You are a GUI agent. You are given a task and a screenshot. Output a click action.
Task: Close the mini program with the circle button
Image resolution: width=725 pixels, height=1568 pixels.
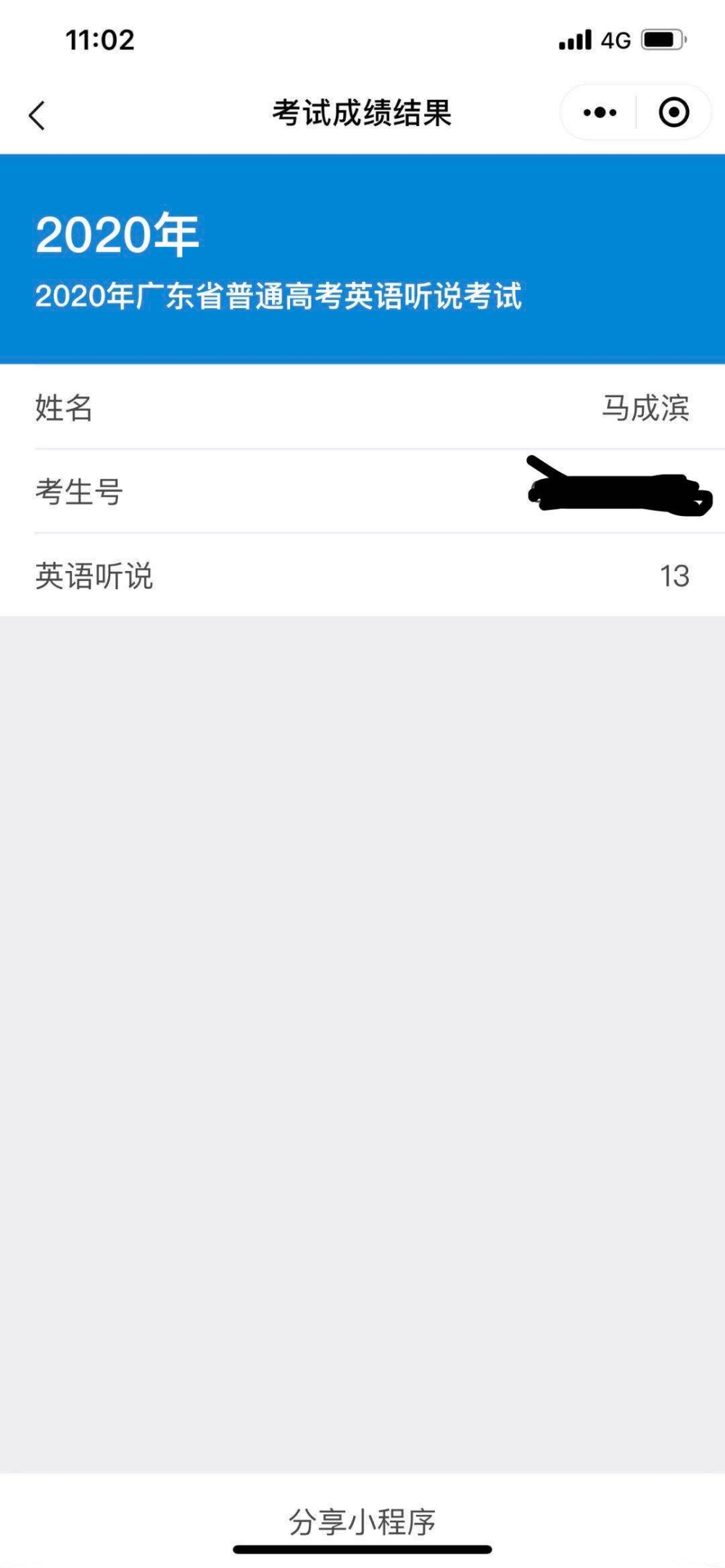(674, 113)
